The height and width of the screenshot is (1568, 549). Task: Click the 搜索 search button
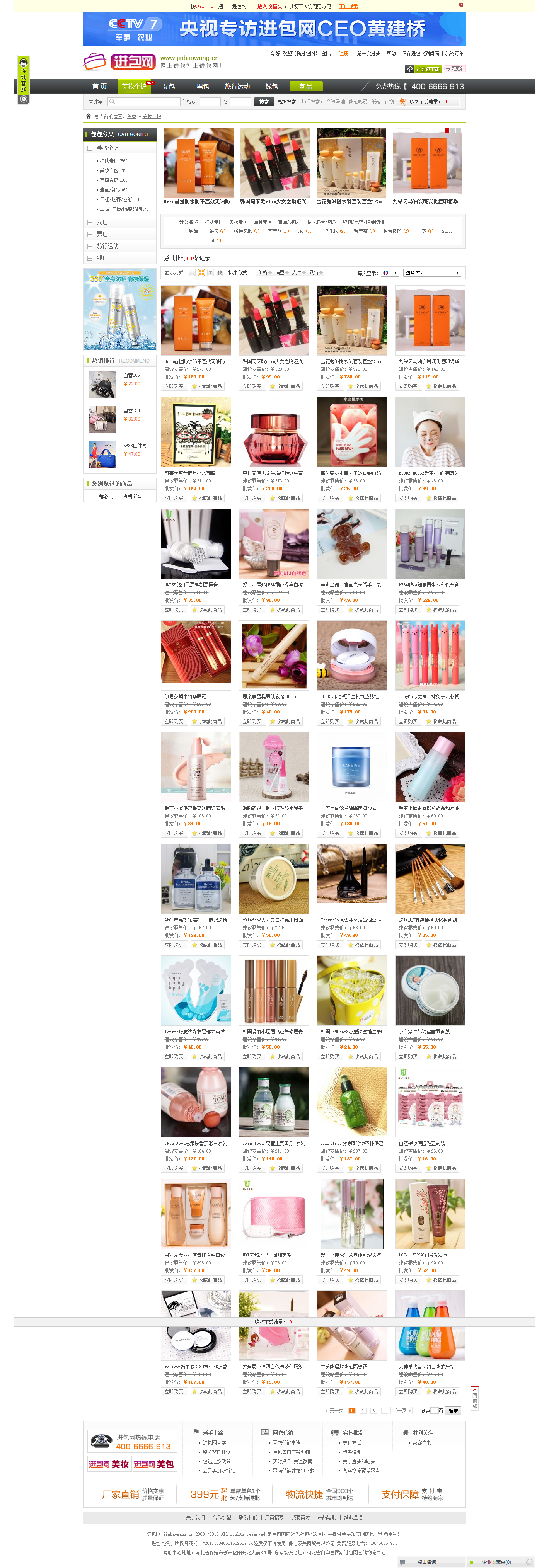click(264, 102)
